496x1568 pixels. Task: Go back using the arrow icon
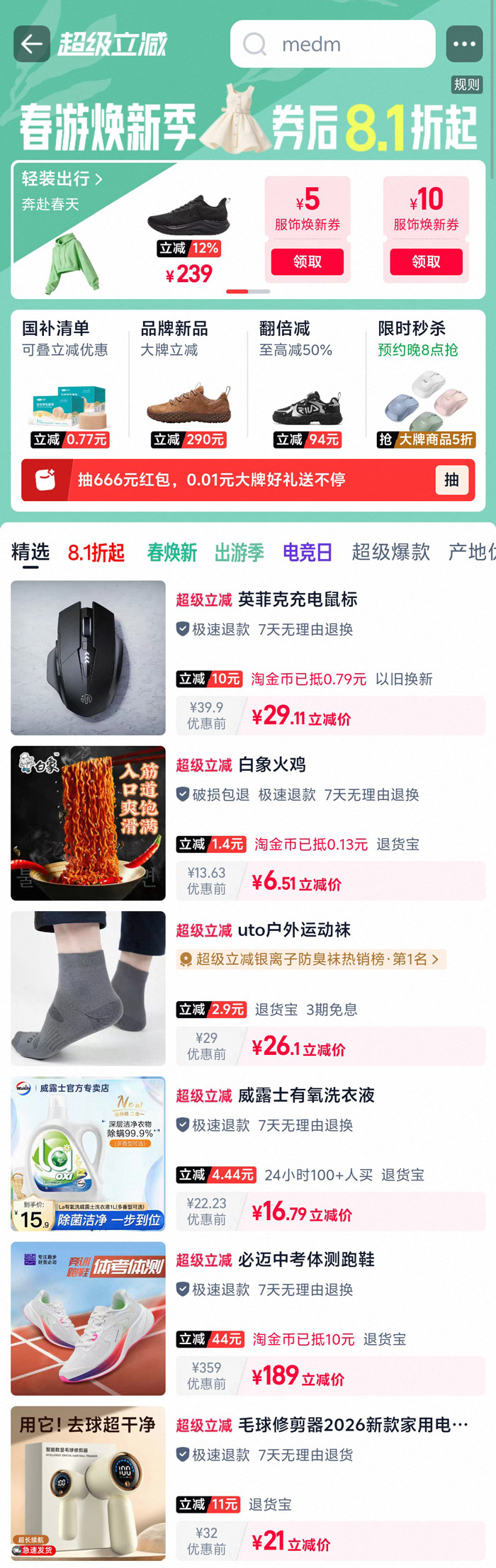point(31,44)
